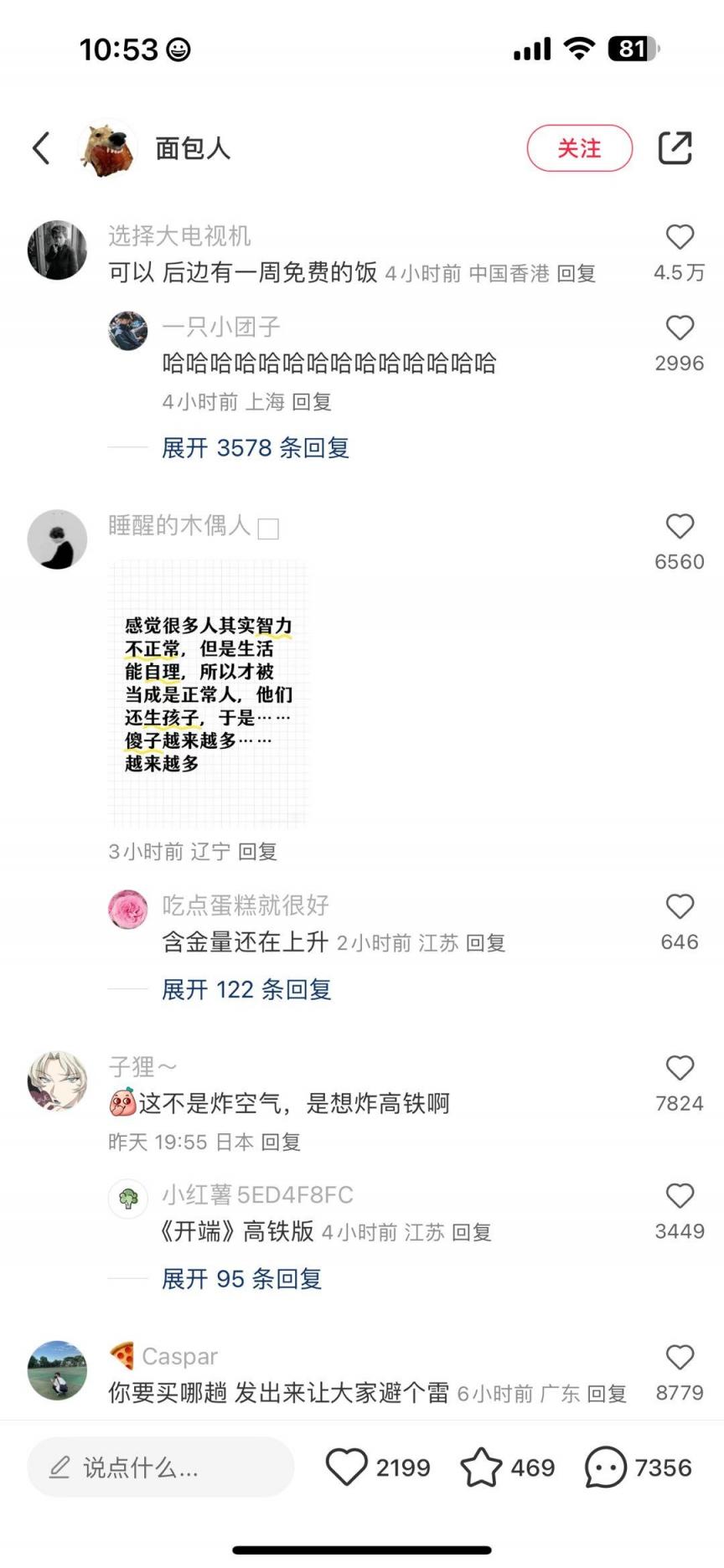Like the 《开端》高铁版 reply
Viewport: 724px width, 1568px height.
680,1195
